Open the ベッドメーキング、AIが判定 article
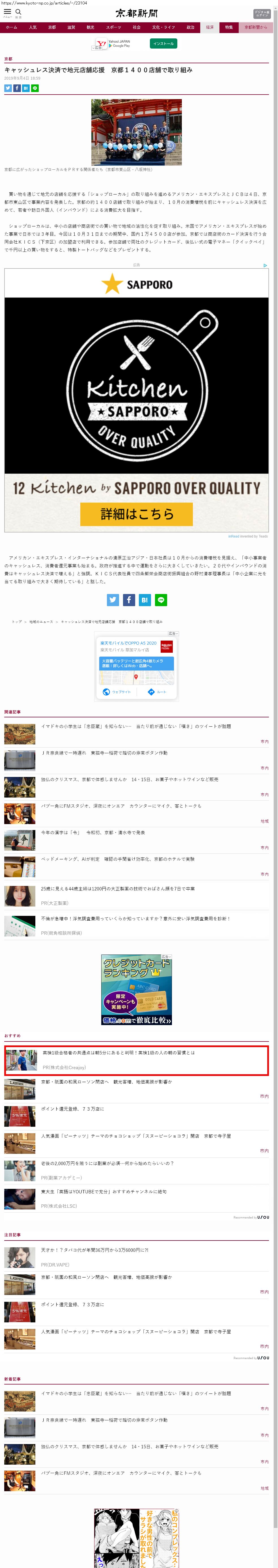278x1568 pixels. [x=117, y=859]
